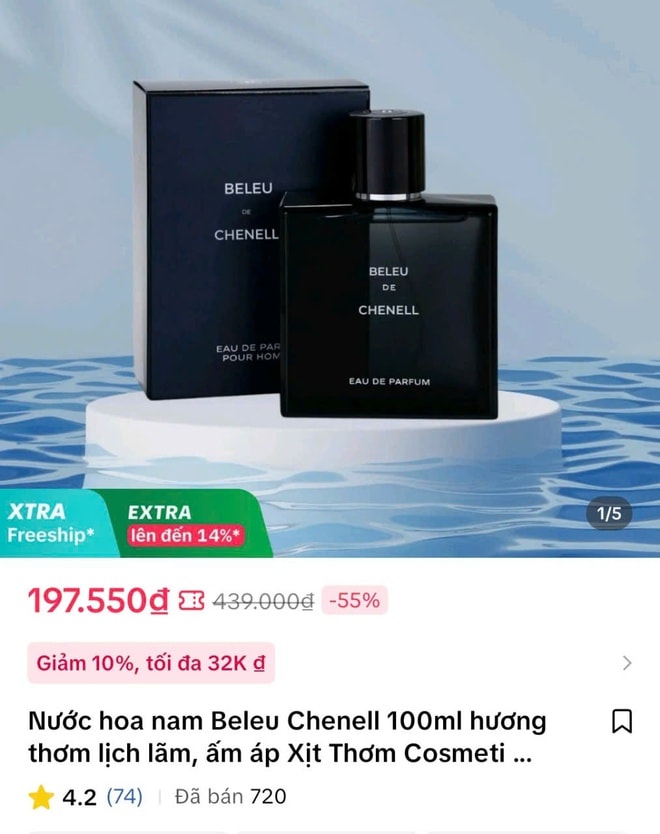Bookmark the Beleu Chenell perfume
The image size is (660, 834).
[x=622, y=721]
